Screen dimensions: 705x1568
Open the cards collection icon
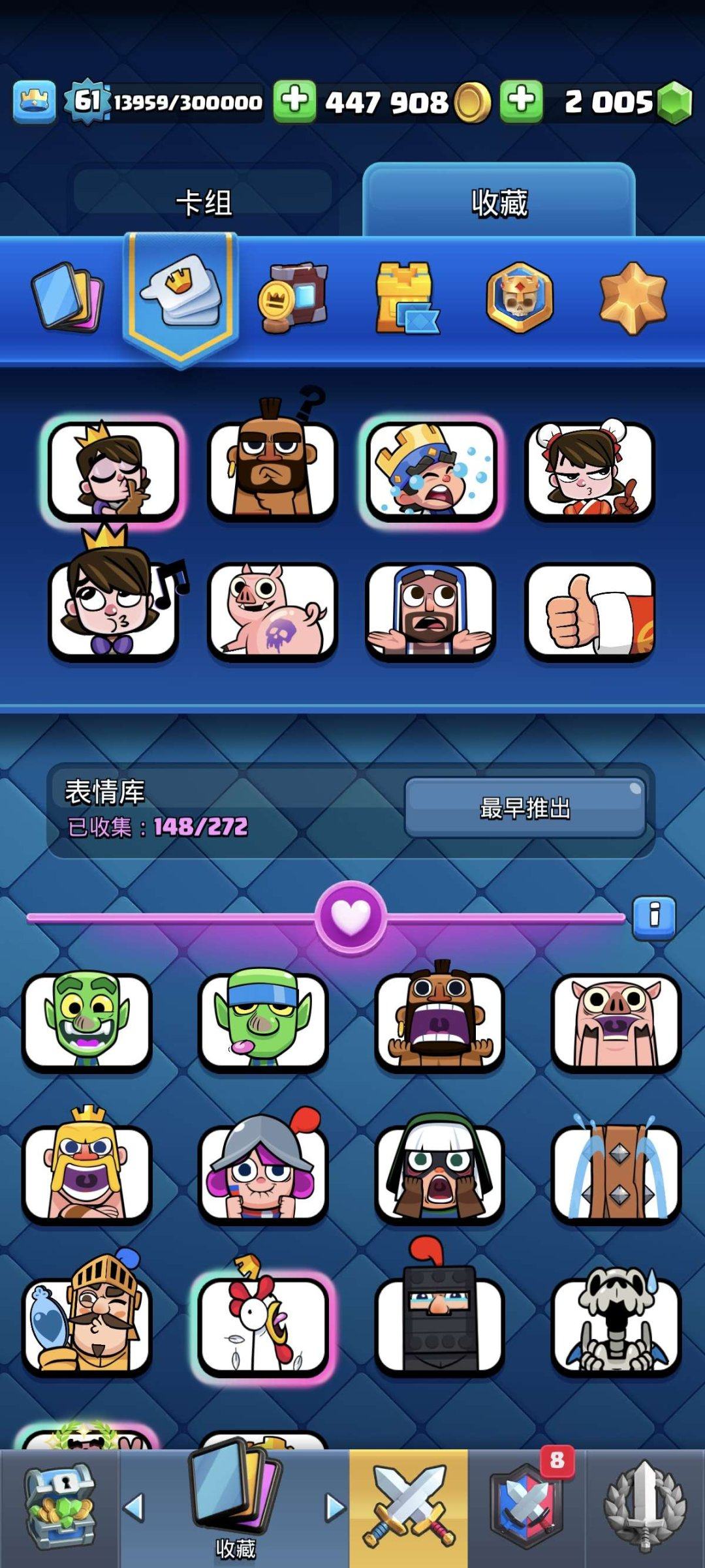point(65,296)
